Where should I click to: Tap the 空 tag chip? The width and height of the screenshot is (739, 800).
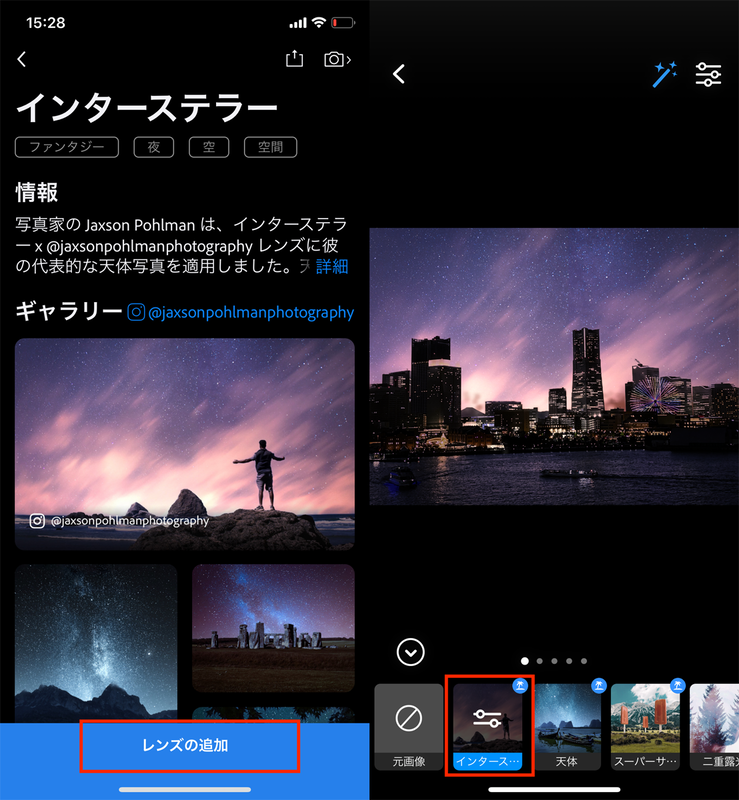click(209, 148)
